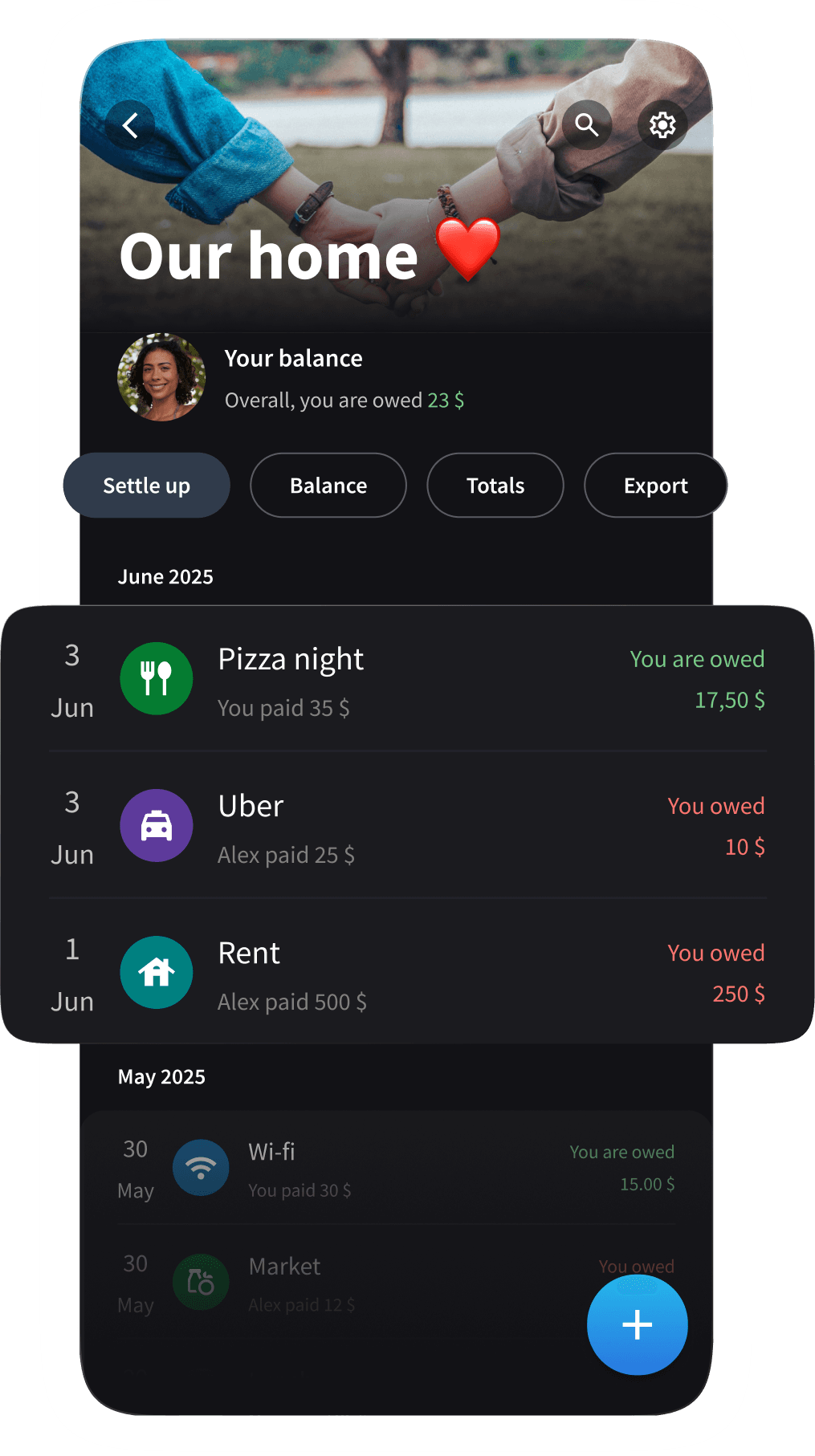Viewport: 815px width, 1456px height.
Task: Select the Rent house category icon
Action: [x=156, y=972]
